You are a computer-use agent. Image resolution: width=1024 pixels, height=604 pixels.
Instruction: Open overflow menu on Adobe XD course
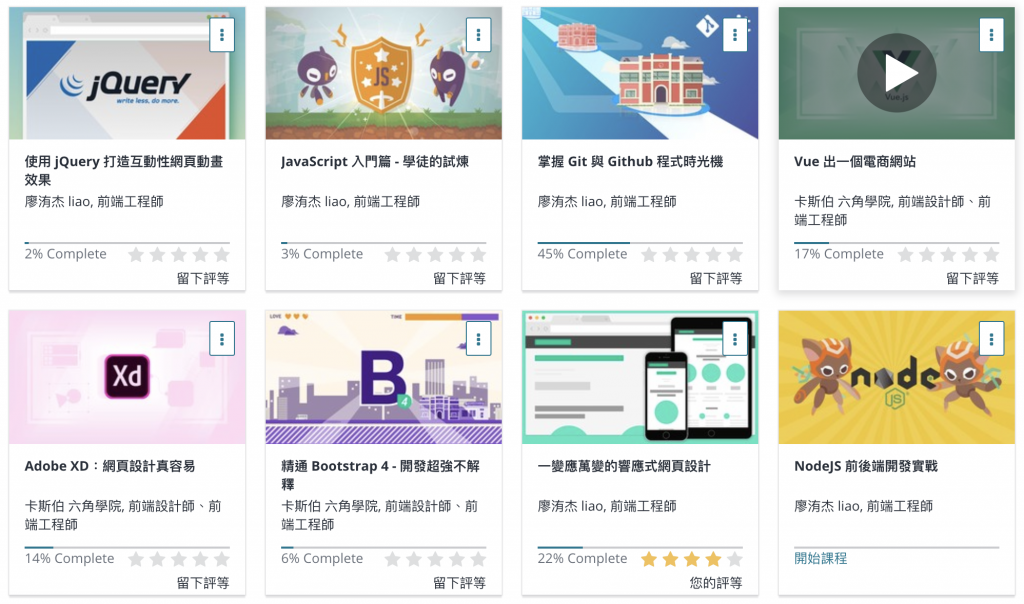tap(222, 338)
